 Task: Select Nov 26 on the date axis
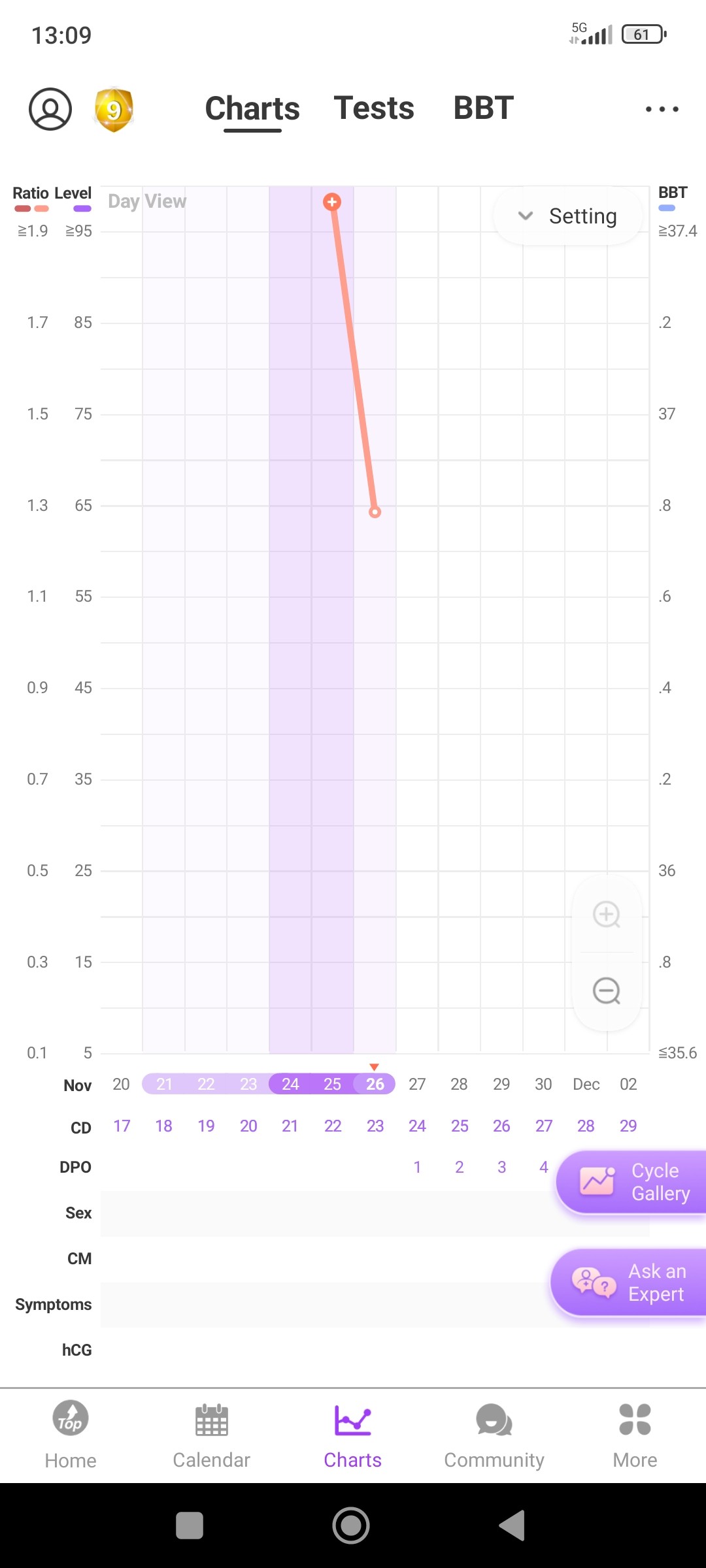pyautogui.click(x=375, y=1085)
